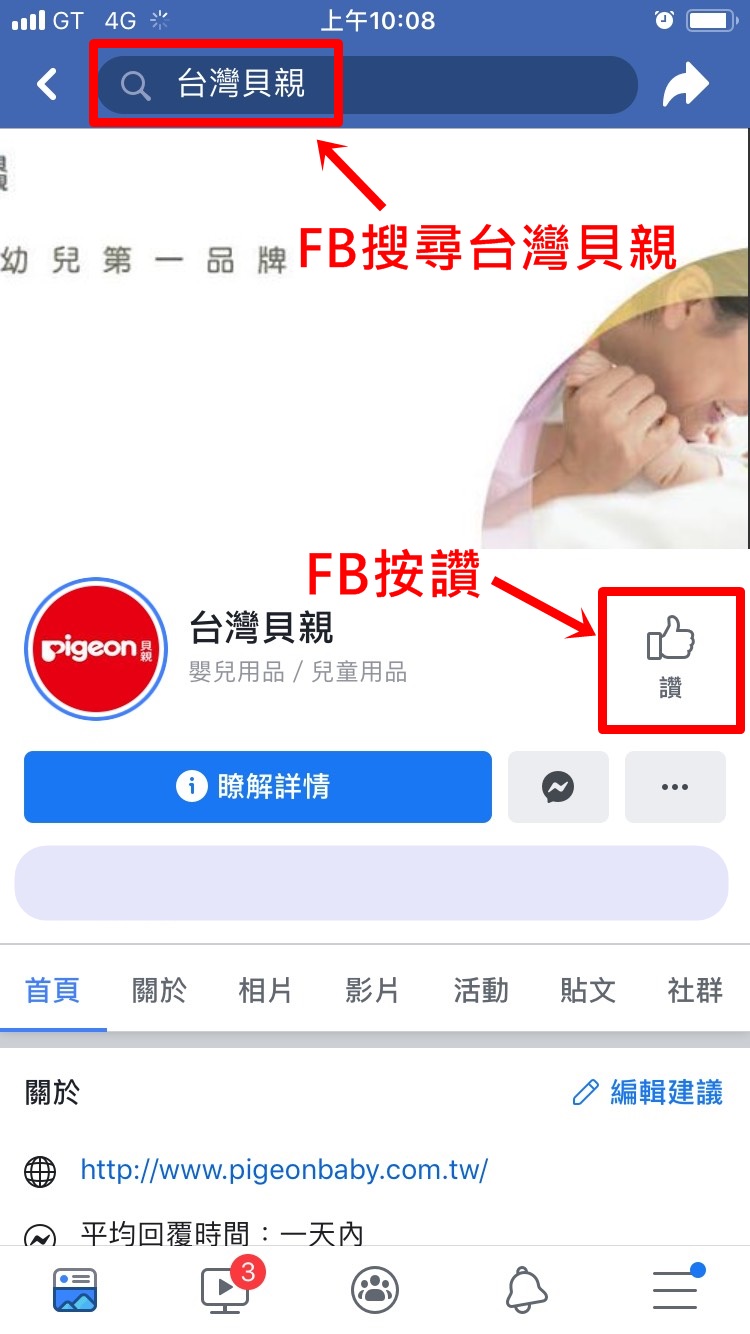Switch to the 首頁 tab
Screen dimensions: 750x1334
point(52,991)
